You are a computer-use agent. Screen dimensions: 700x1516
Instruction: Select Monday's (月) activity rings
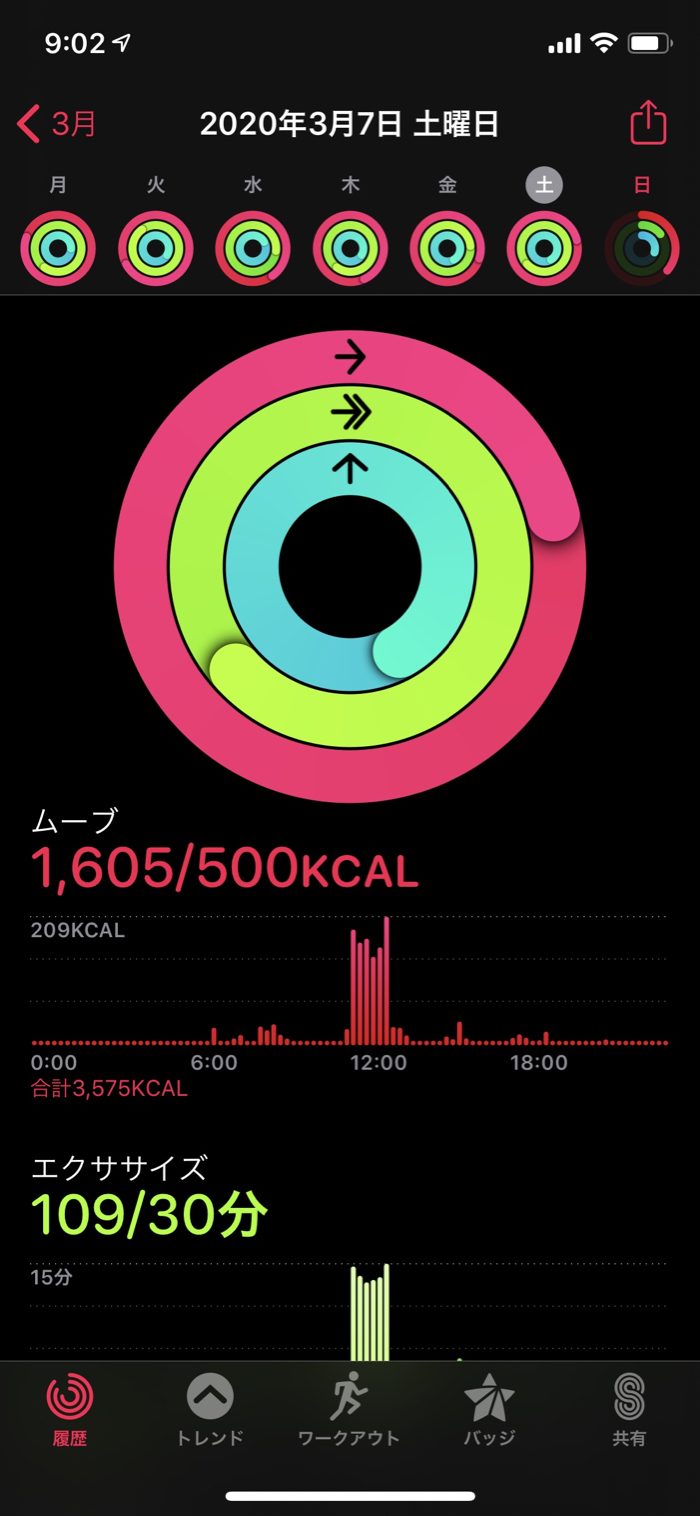(58, 248)
